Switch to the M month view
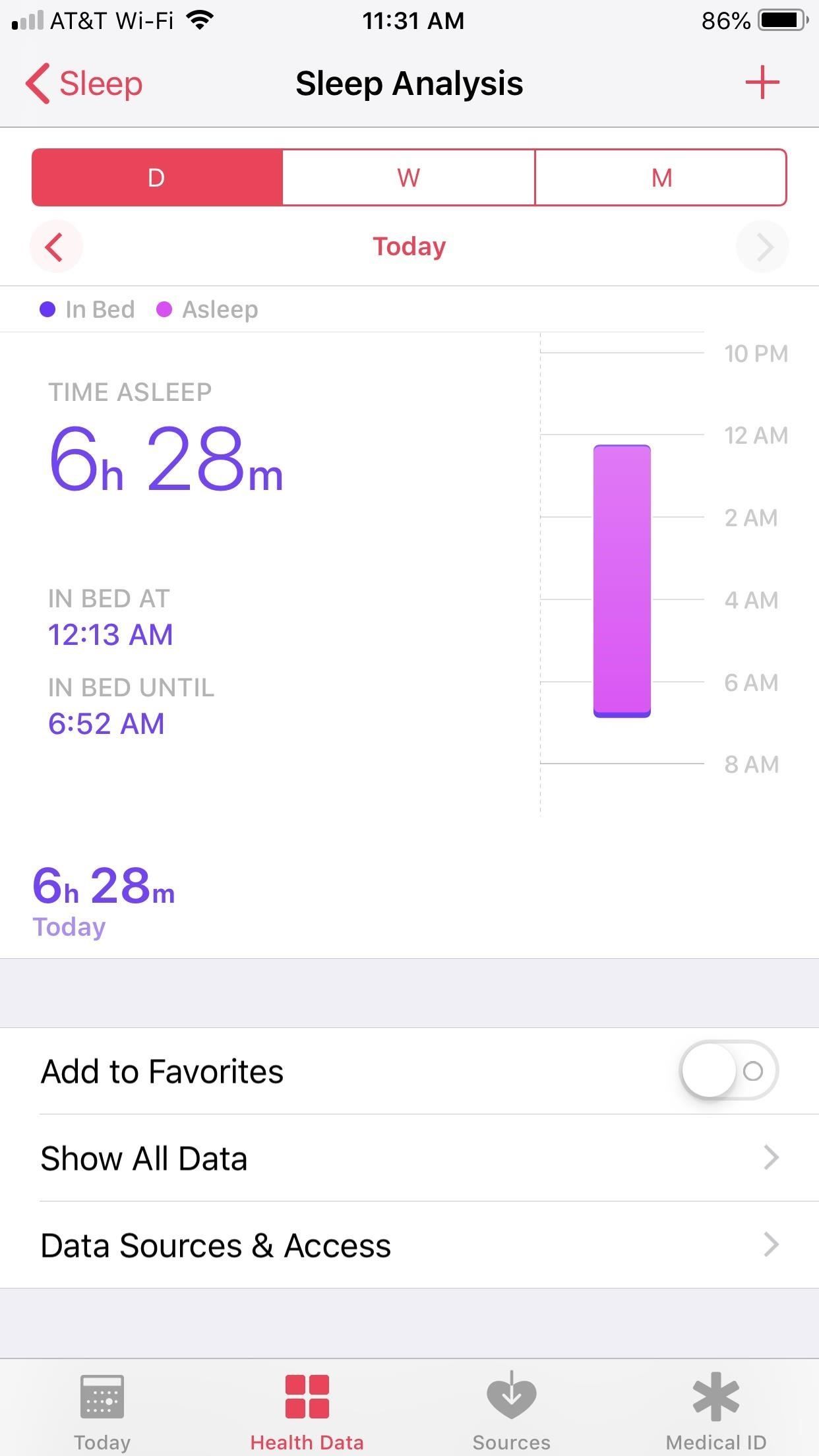The image size is (819, 1456). tap(661, 177)
